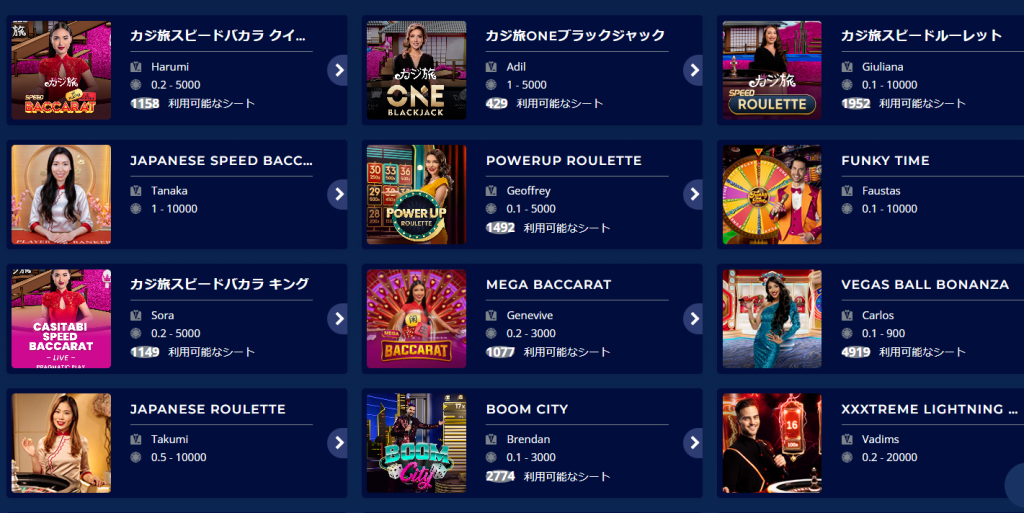Tap the arrow next to カジ旅ONEブラックジャック
This screenshot has height=513, width=1024.
click(694, 70)
